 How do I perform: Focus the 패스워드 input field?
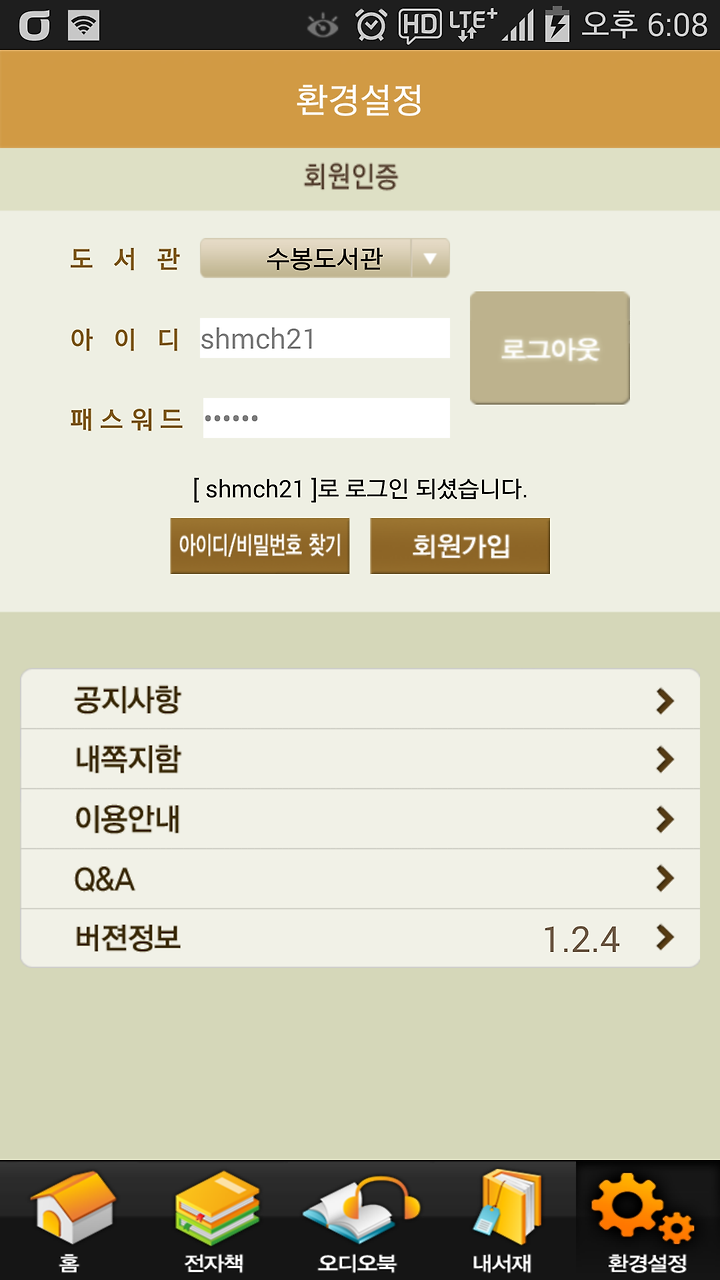(x=325, y=418)
